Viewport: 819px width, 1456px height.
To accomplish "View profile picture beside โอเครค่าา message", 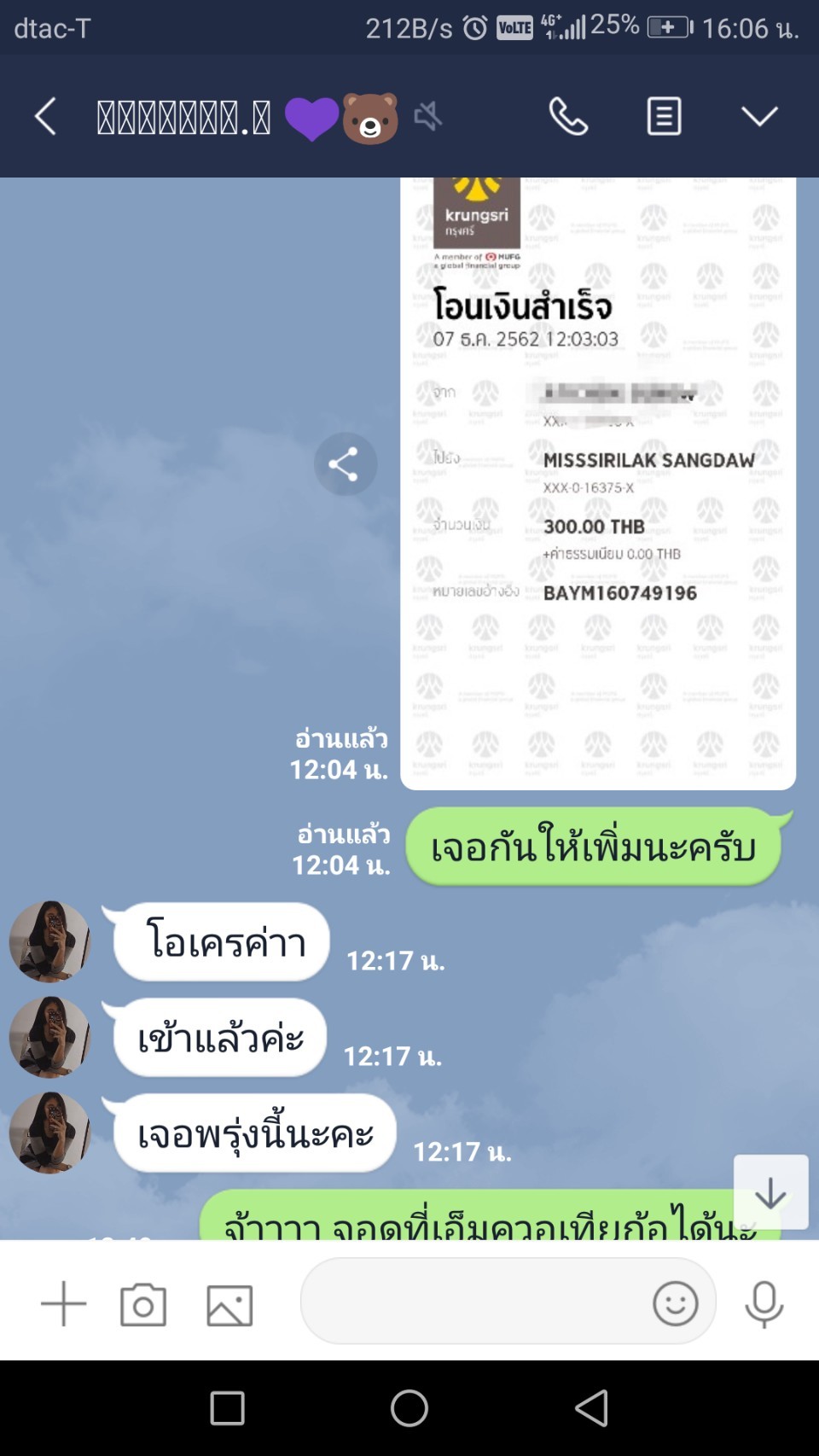I will coord(49,941).
